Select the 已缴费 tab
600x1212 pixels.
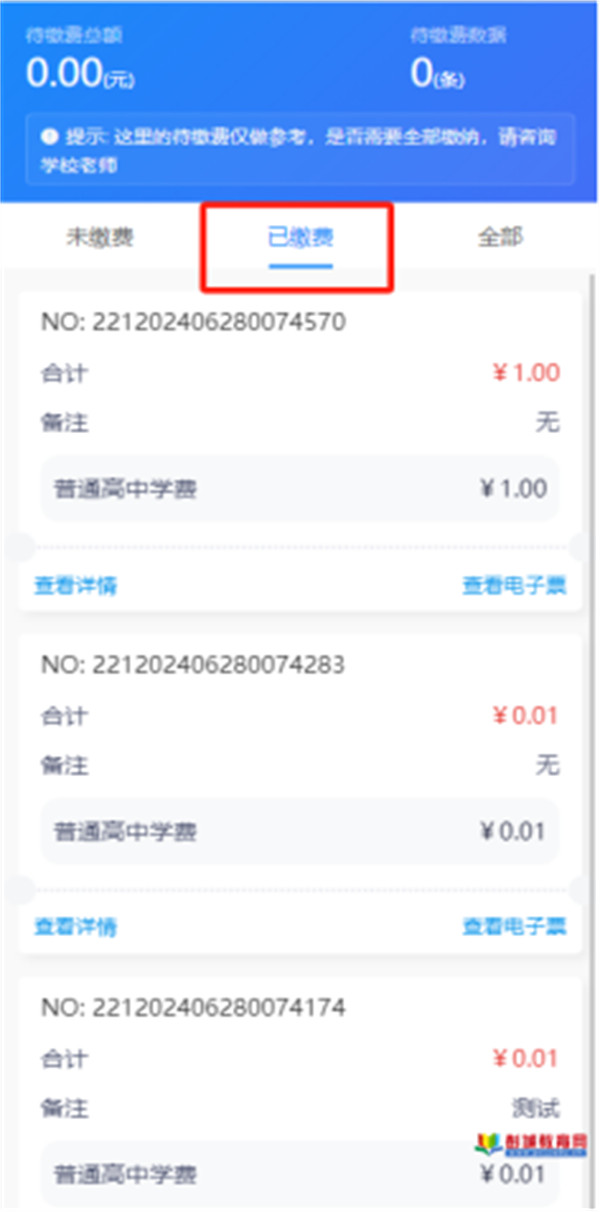pos(300,237)
